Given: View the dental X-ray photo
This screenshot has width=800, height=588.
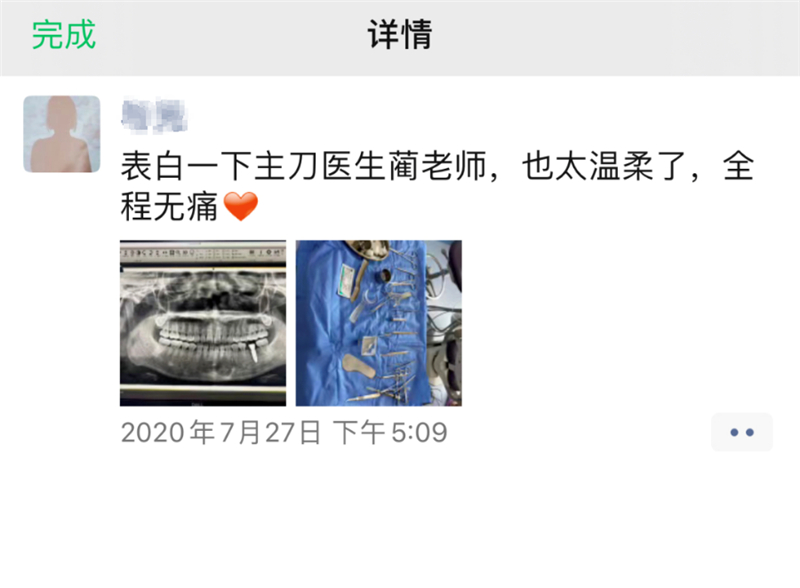Looking at the screenshot, I should coord(203,323).
